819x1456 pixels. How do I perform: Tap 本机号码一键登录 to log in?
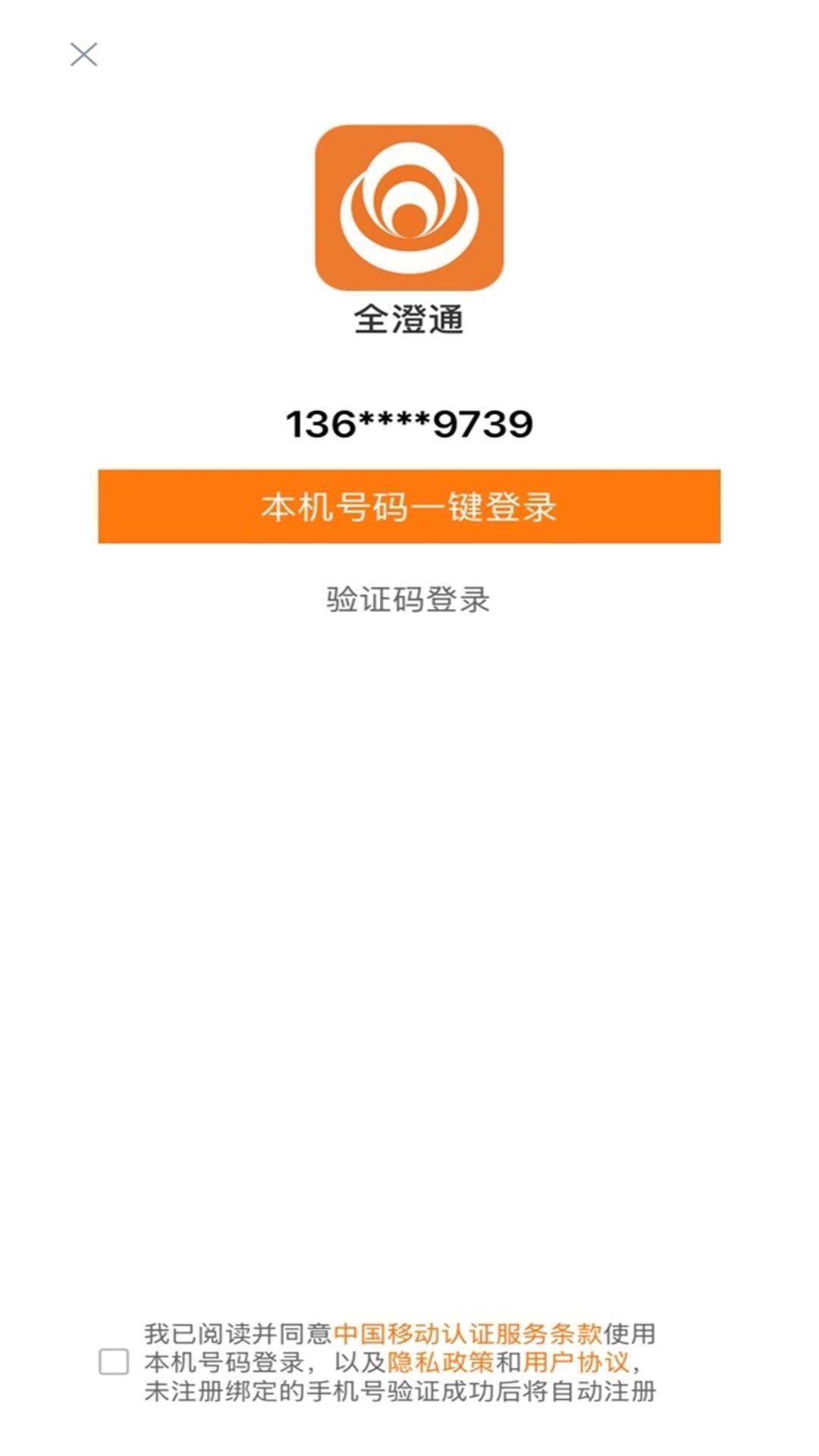pyautogui.click(x=408, y=507)
